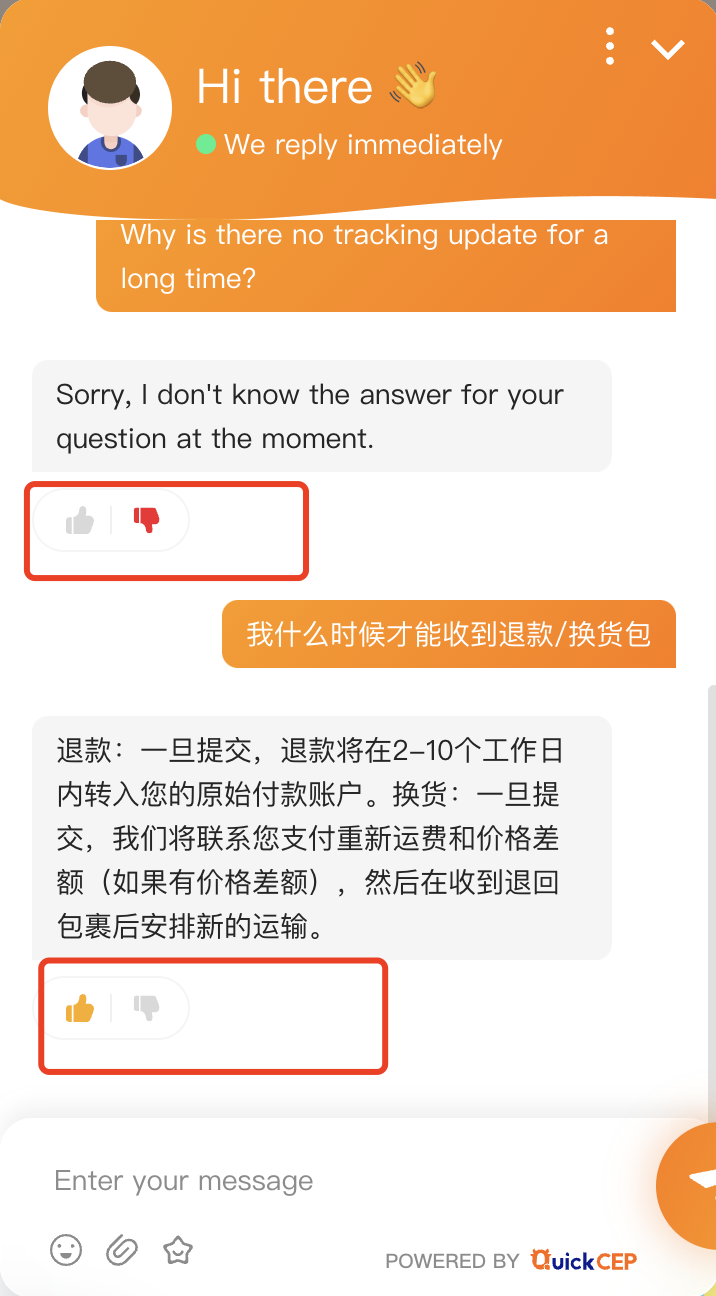Thumbs up the refund reply in Chinese
Image resolution: width=716 pixels, height=1296 pixels.
(80, 1008)
